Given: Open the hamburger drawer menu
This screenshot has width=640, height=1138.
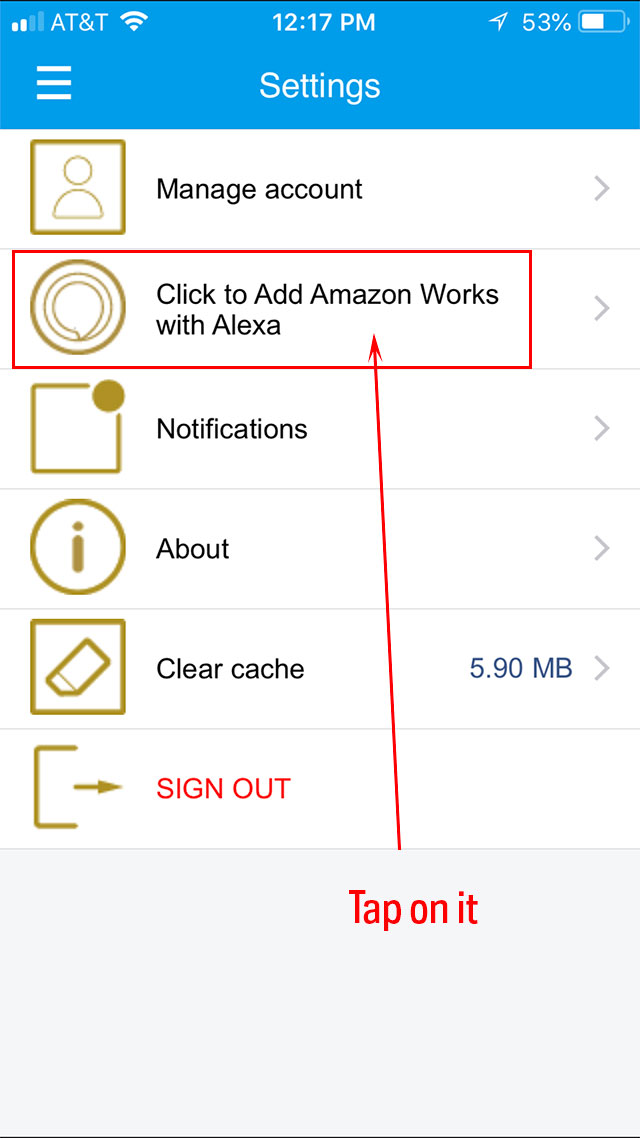Looking at the screenshot, I should tap(54, 83).
